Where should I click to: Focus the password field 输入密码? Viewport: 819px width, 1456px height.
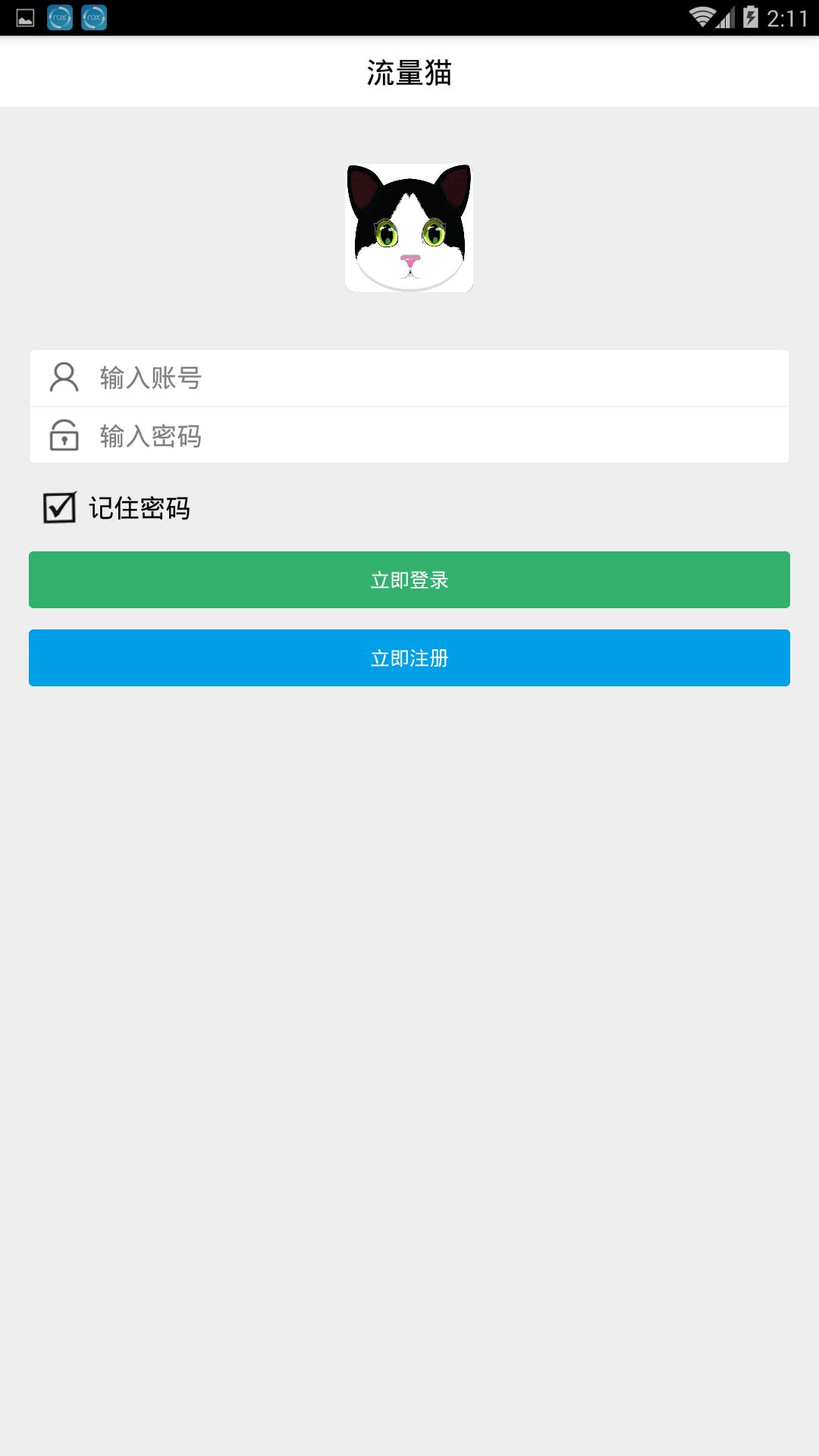(x=409, y=436)
